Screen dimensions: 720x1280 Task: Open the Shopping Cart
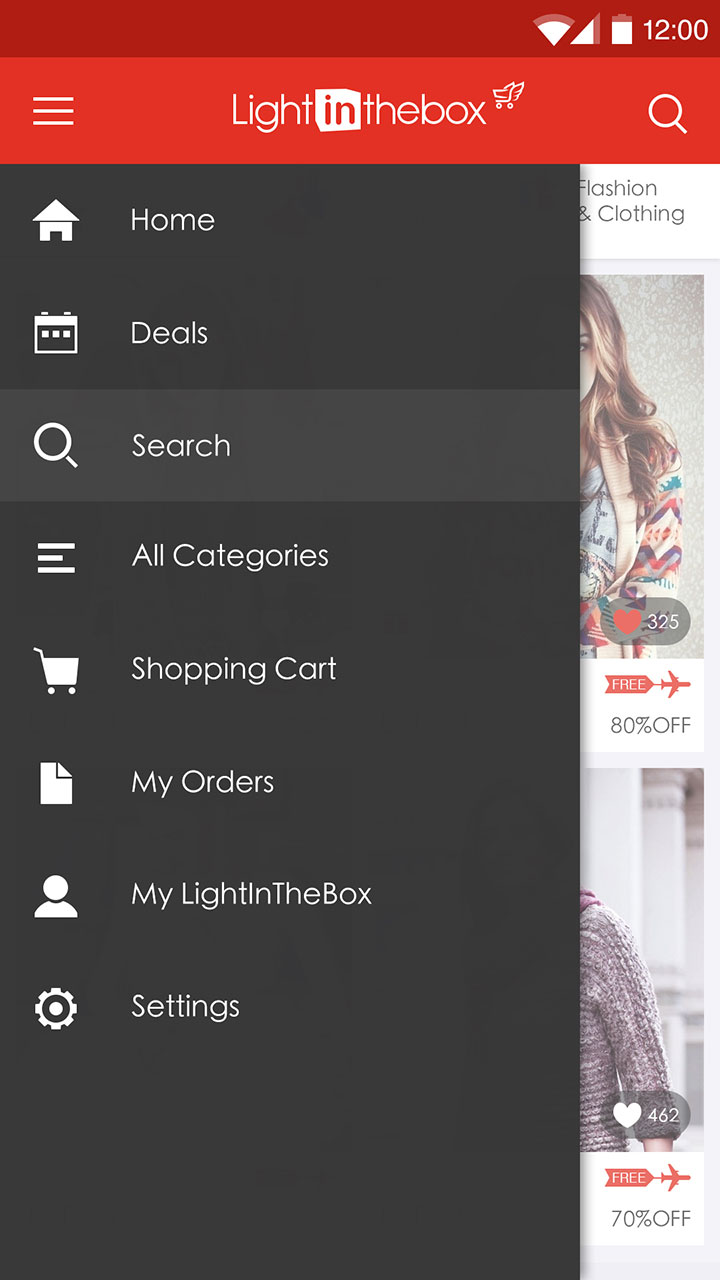(233, 669)
